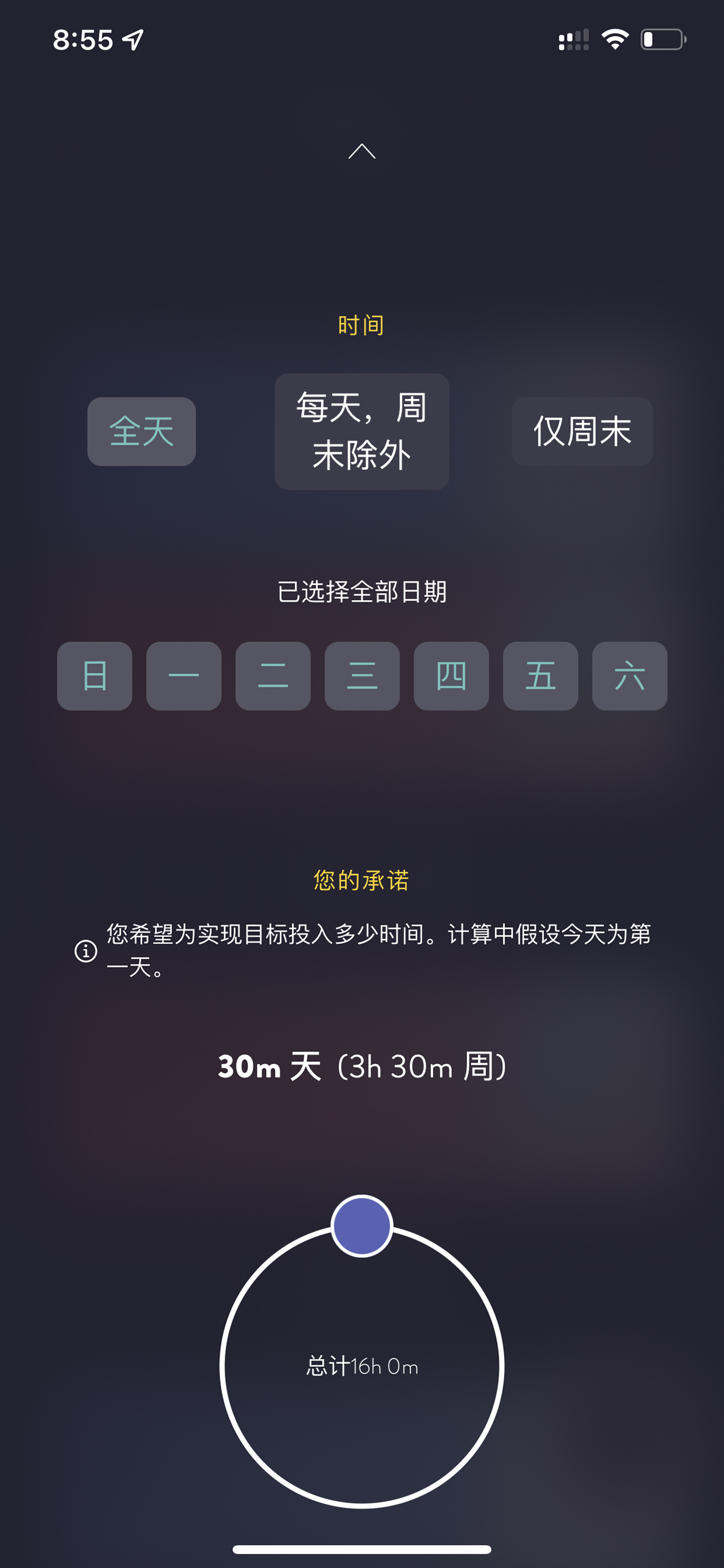The height and width of the screenshot is (1568, 724).
Task: Select the 仅周末 option
Action: click(x=582, y=432)
